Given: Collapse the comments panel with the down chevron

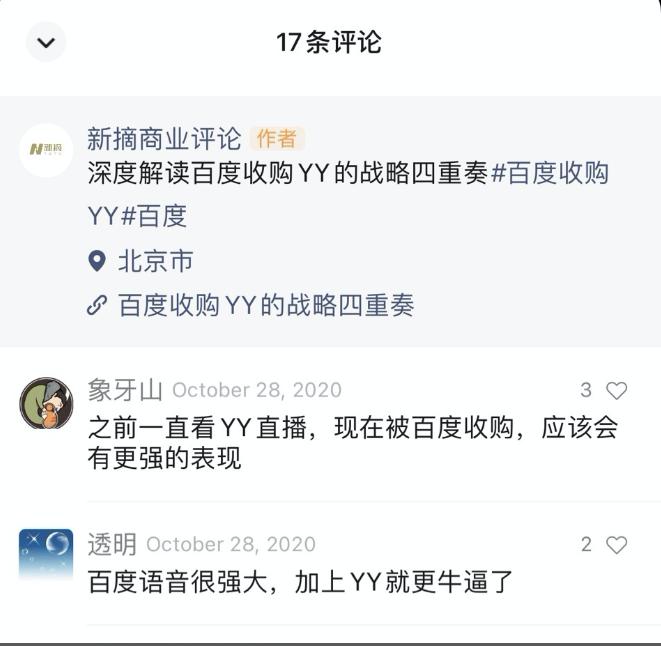Looking at the screenshot, I should tap(45, 43).
